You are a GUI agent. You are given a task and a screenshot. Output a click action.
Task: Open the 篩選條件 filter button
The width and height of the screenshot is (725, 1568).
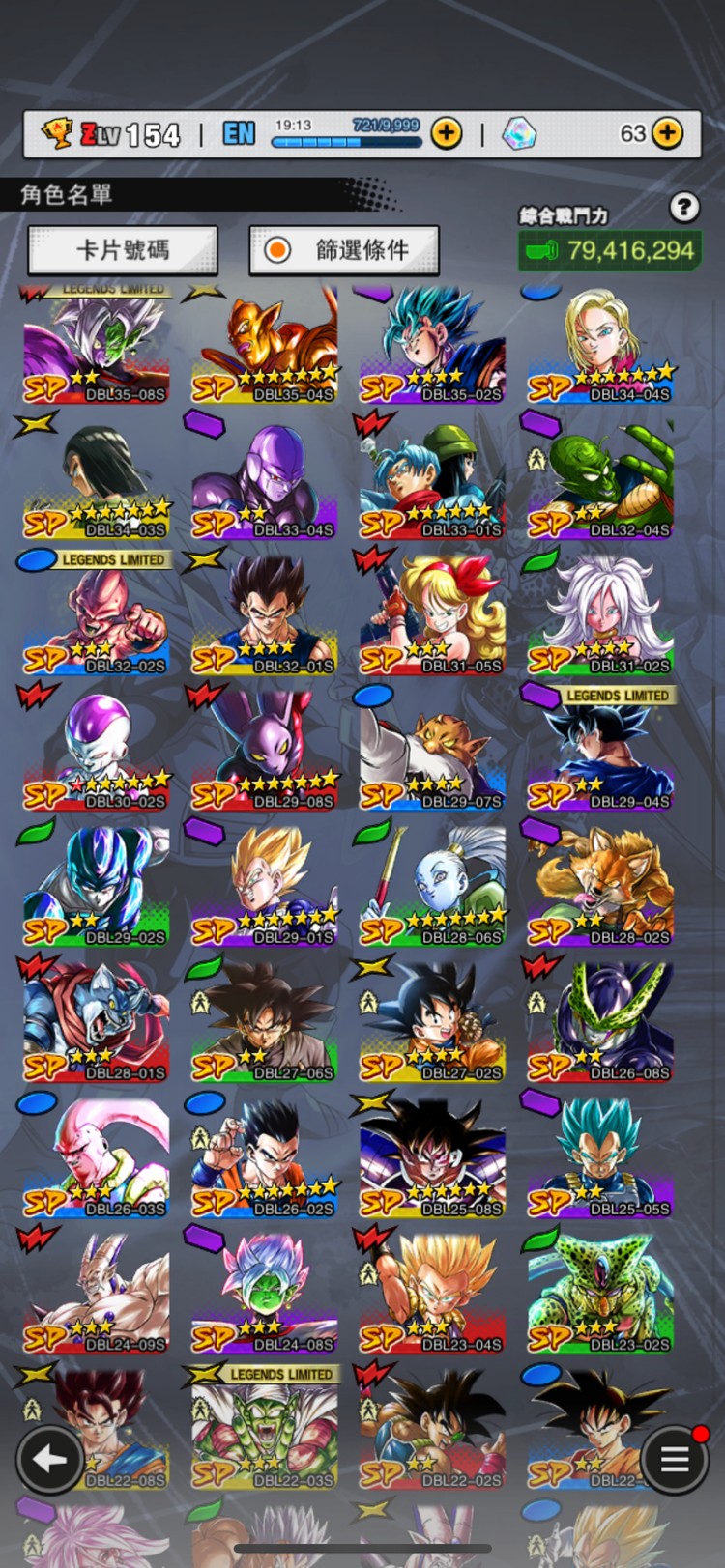click(344, 251)
